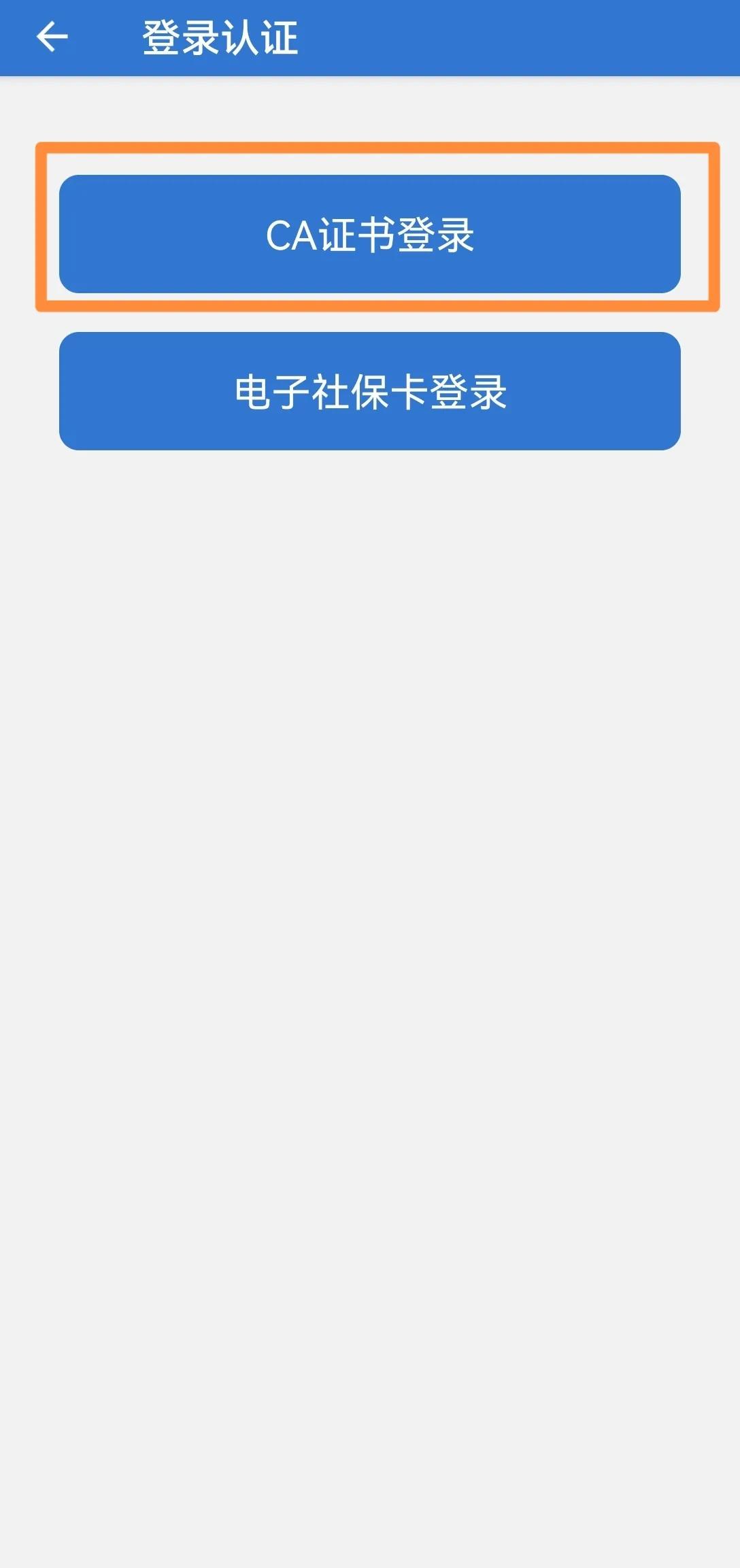Click the 登录认证 title text
The image size is (740, 1568).
(221, 37)
